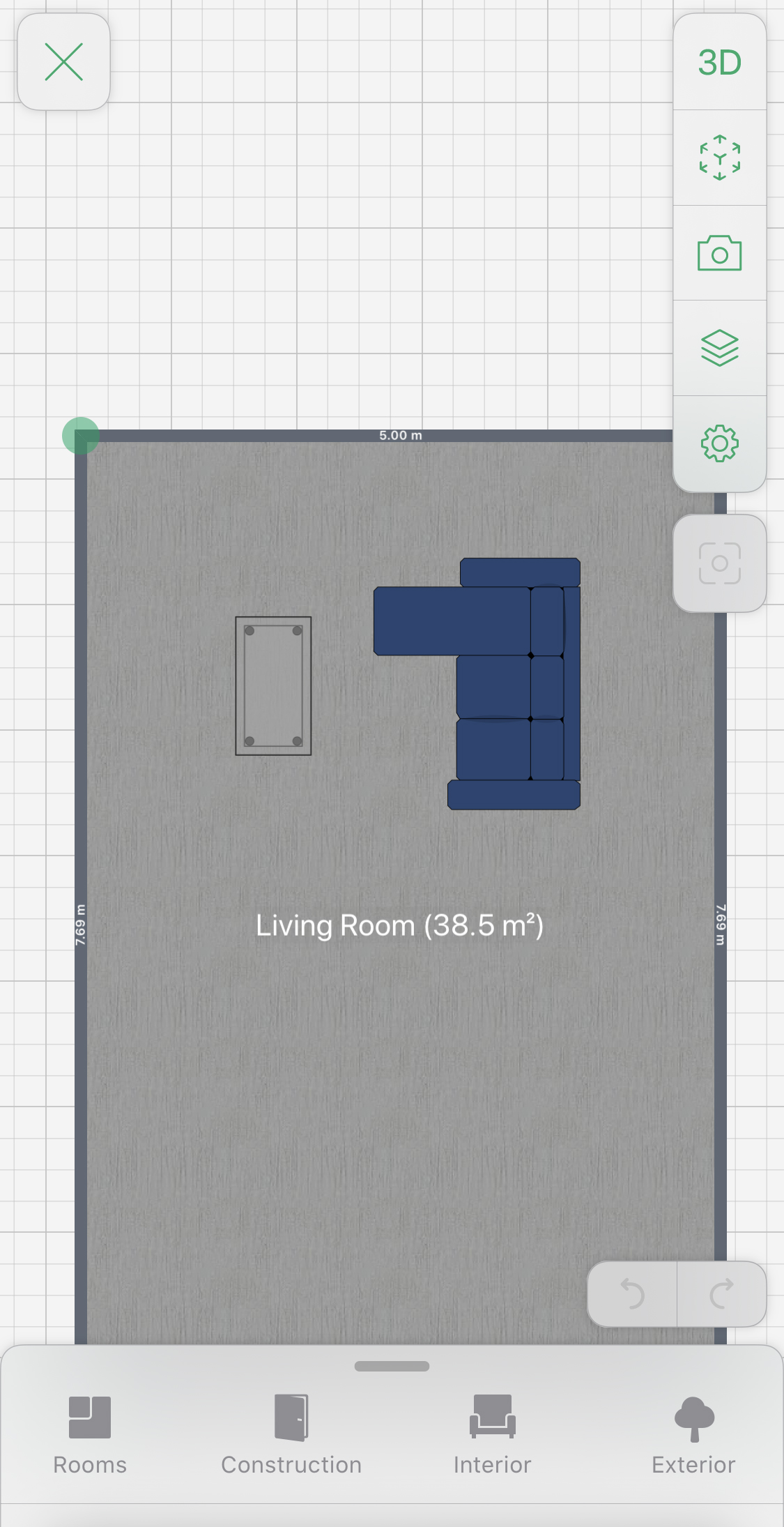Image resolution: width=784 pixels, height=1527 pixels.
Task: Tap the green corner handle of the room
Action: [x=81, y=436]
